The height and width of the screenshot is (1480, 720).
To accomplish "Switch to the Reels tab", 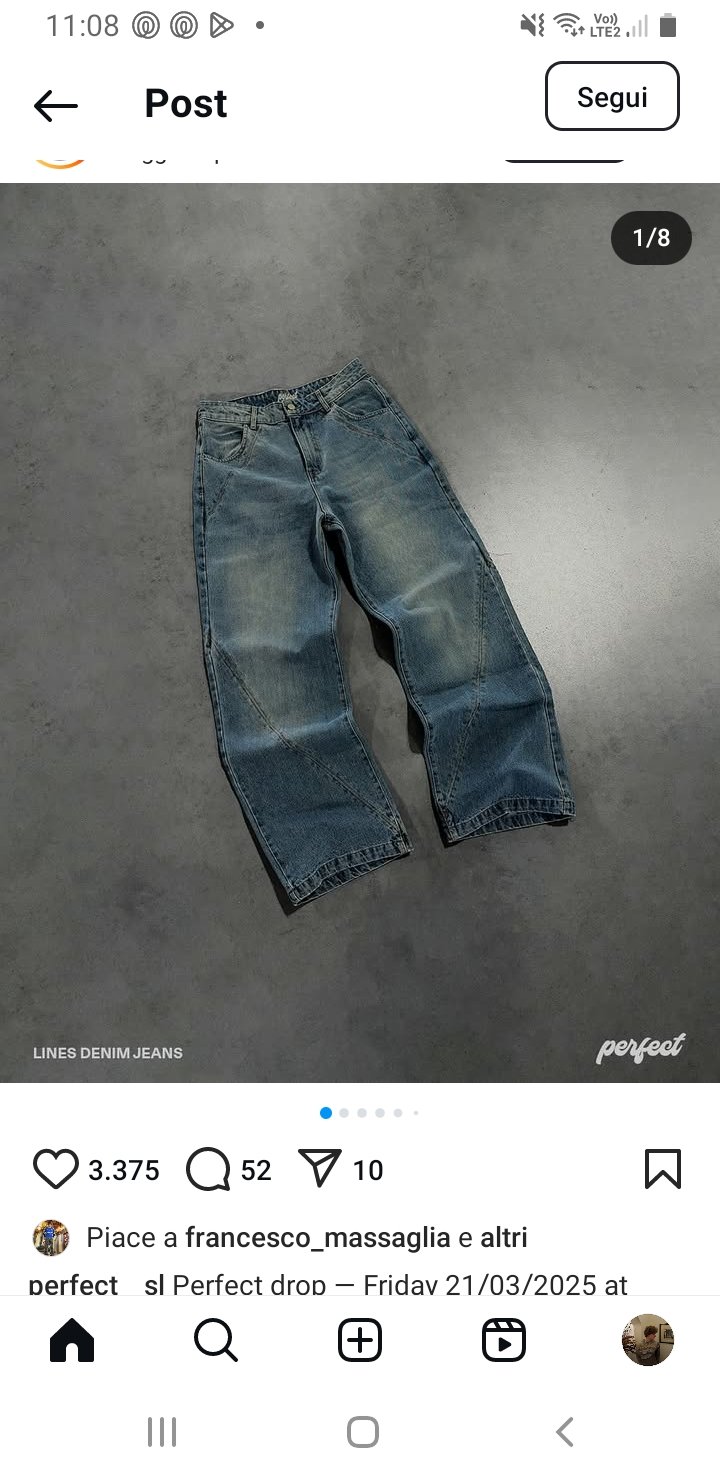I will click(x=504, y=1340).
